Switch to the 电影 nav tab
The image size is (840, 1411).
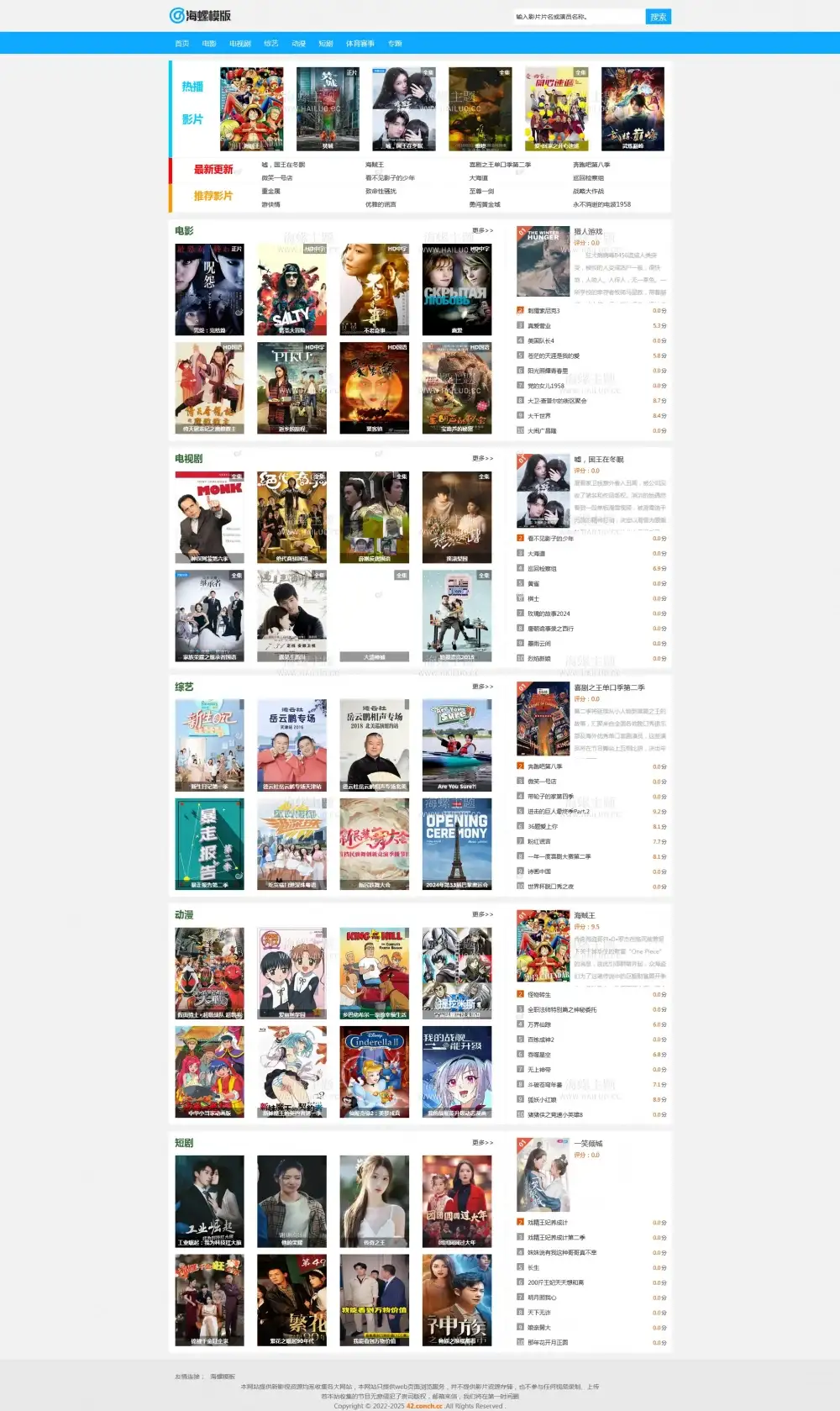point(209,44)
